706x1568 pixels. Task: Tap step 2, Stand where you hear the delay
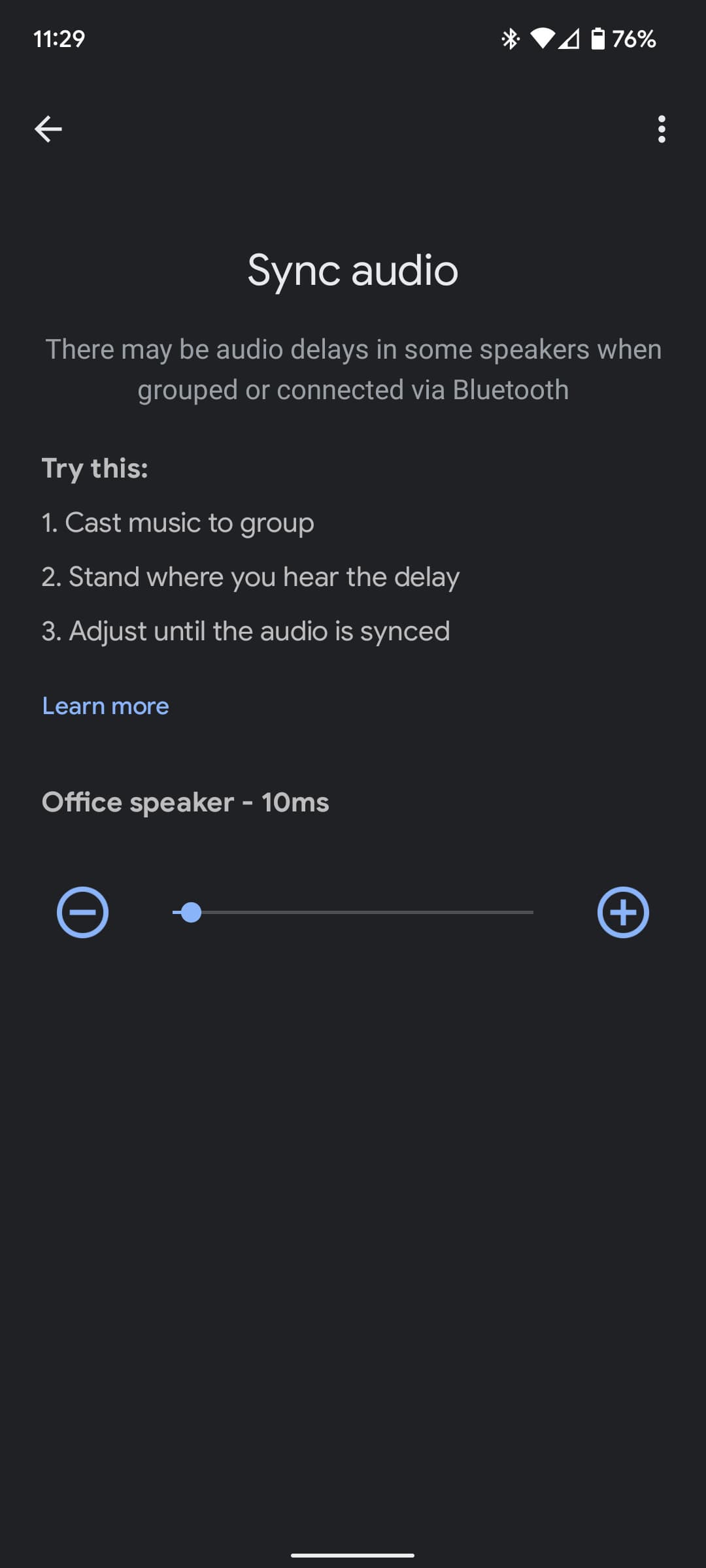point(250,576)
